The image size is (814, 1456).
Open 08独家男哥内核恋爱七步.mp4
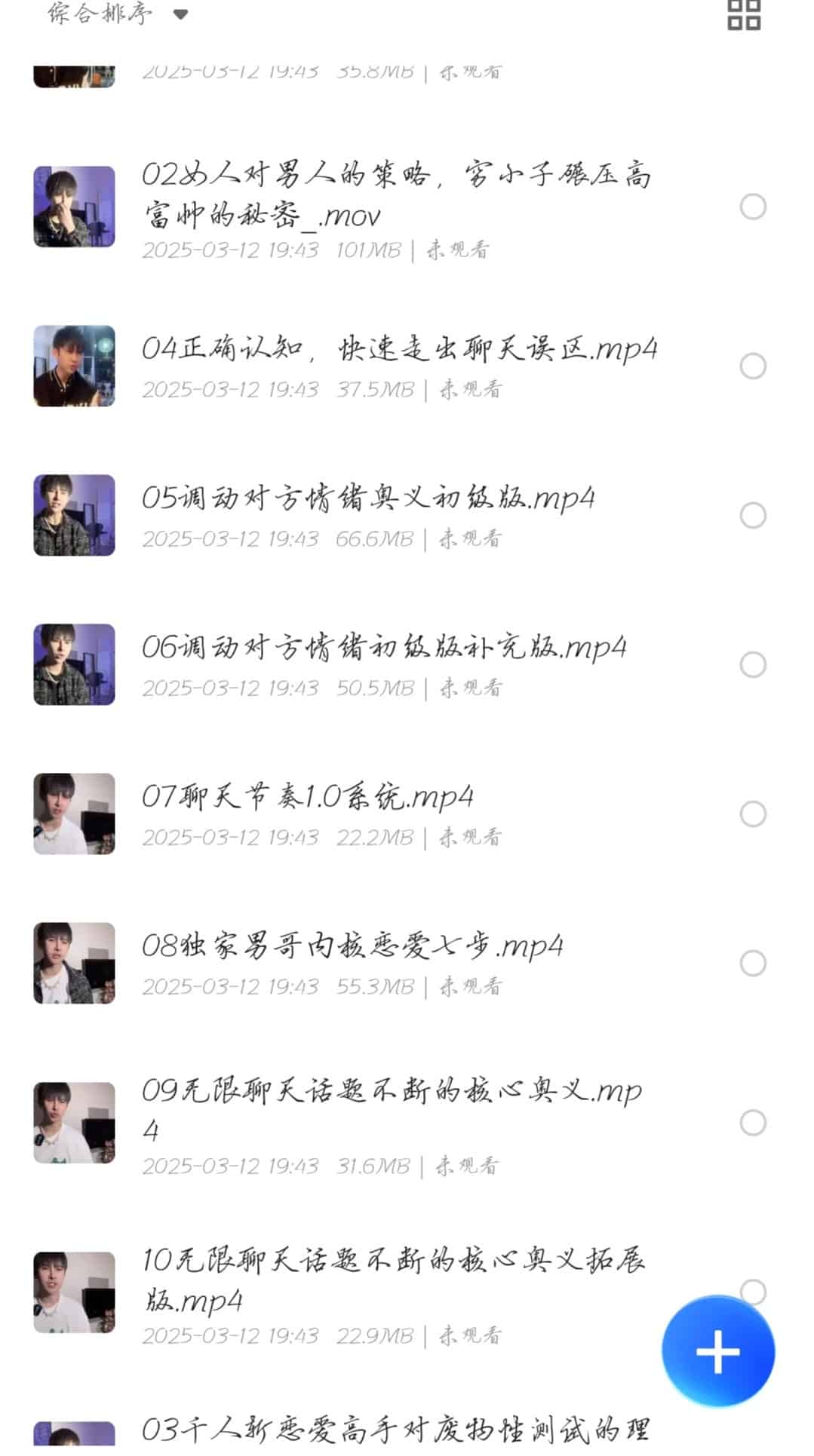pos(352,946)
